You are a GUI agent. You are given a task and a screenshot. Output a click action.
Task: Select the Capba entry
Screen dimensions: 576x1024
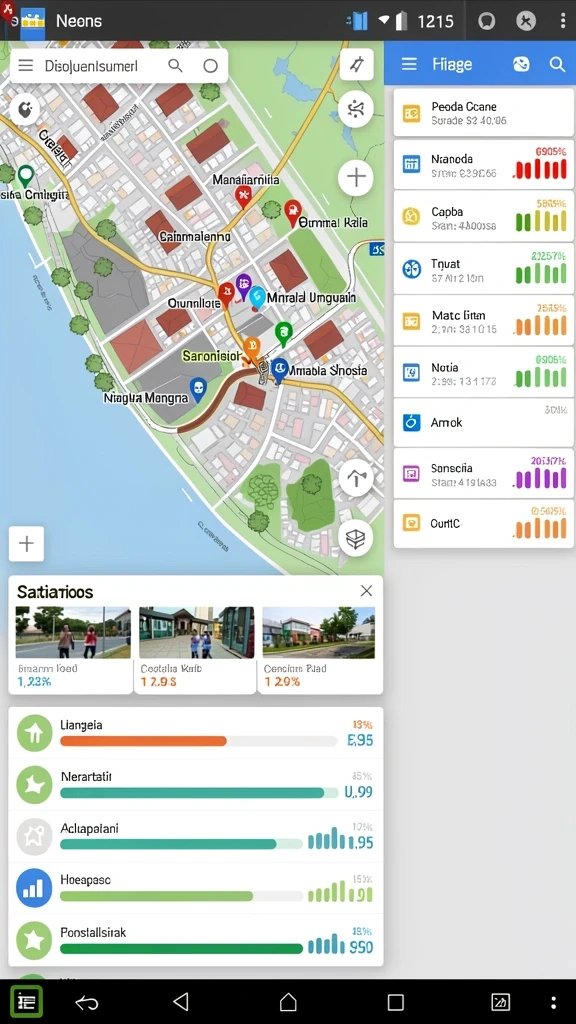tap(483, 217)
